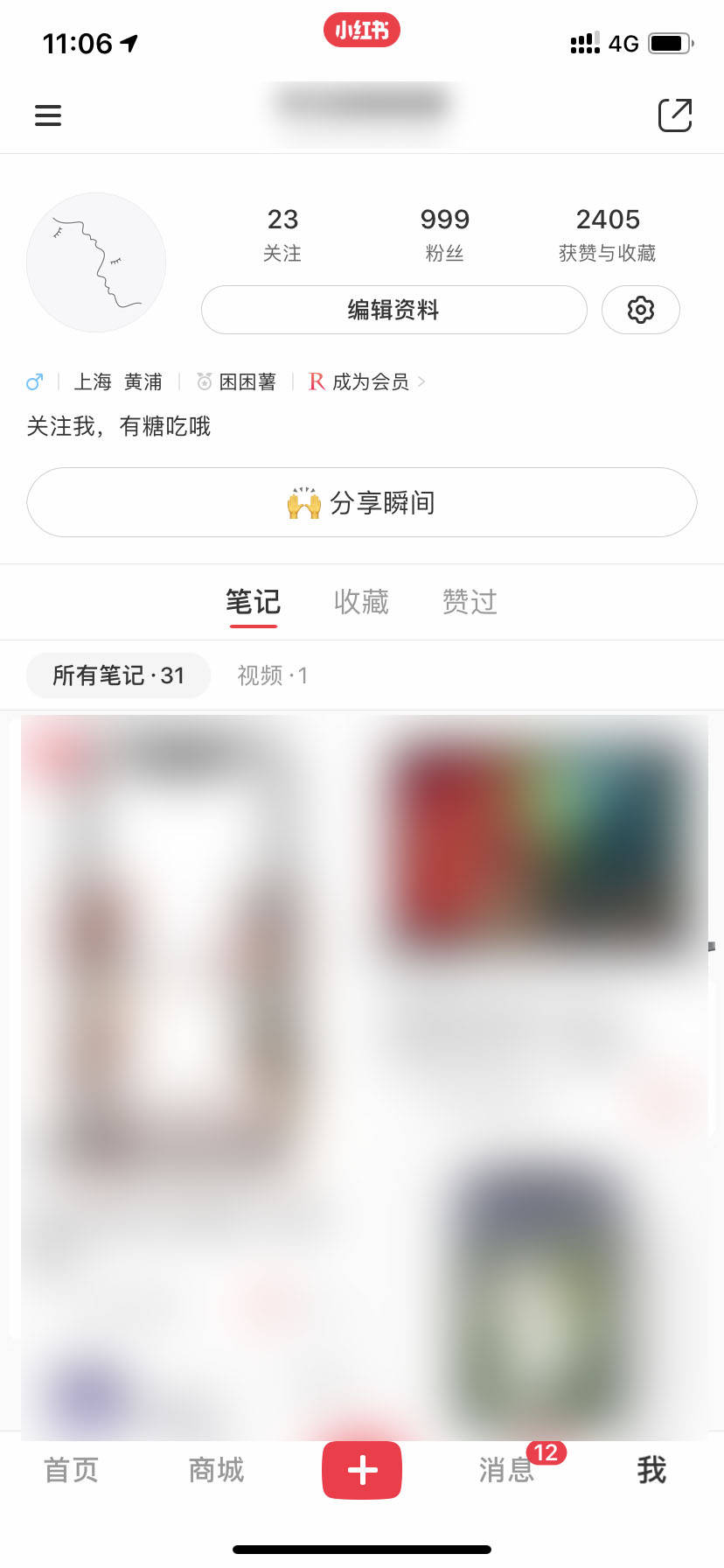Open the hamburger side menu

[x=48, y=115]
